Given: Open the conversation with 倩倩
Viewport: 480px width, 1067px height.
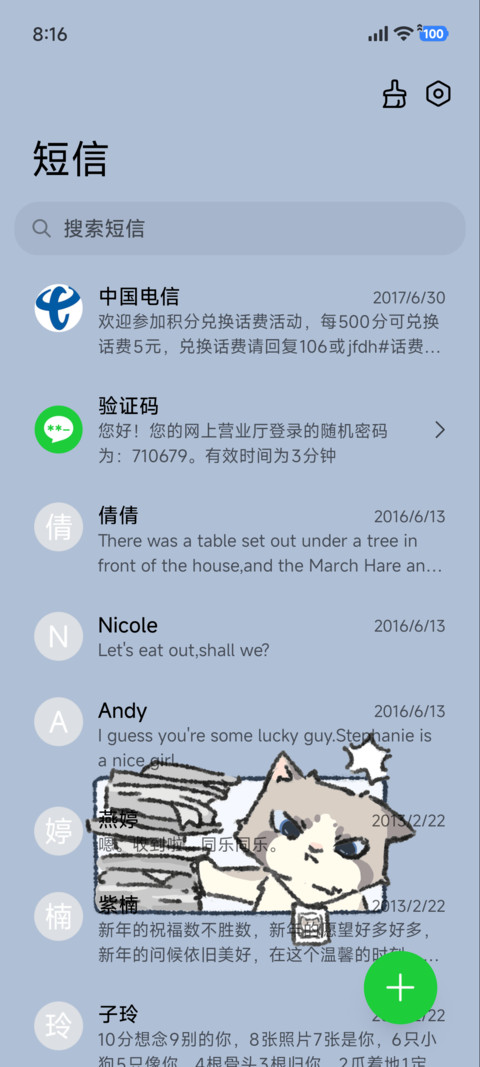Looking at the screenshot, I should coord(240,540).
